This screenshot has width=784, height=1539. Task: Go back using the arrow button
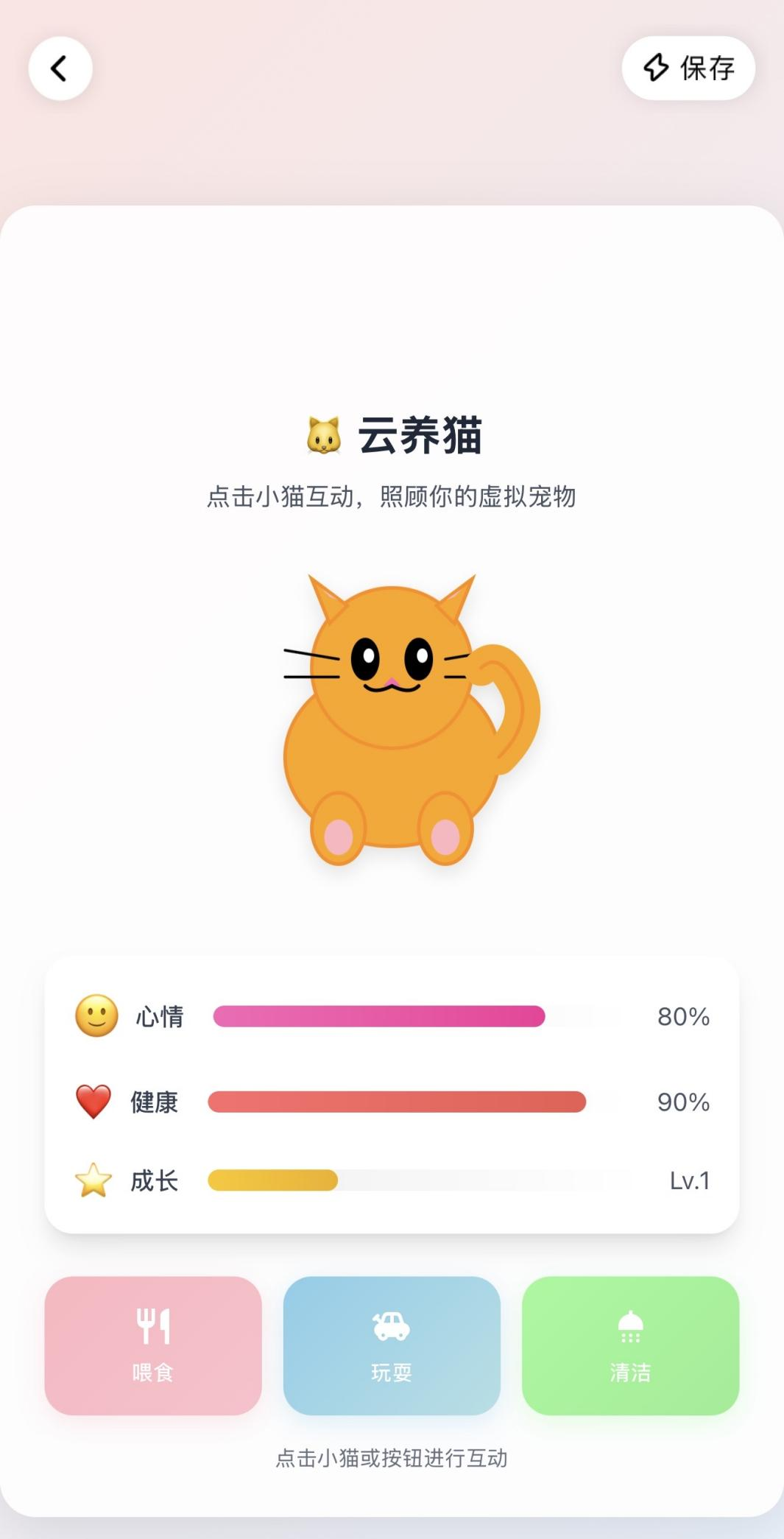(60, 68)
